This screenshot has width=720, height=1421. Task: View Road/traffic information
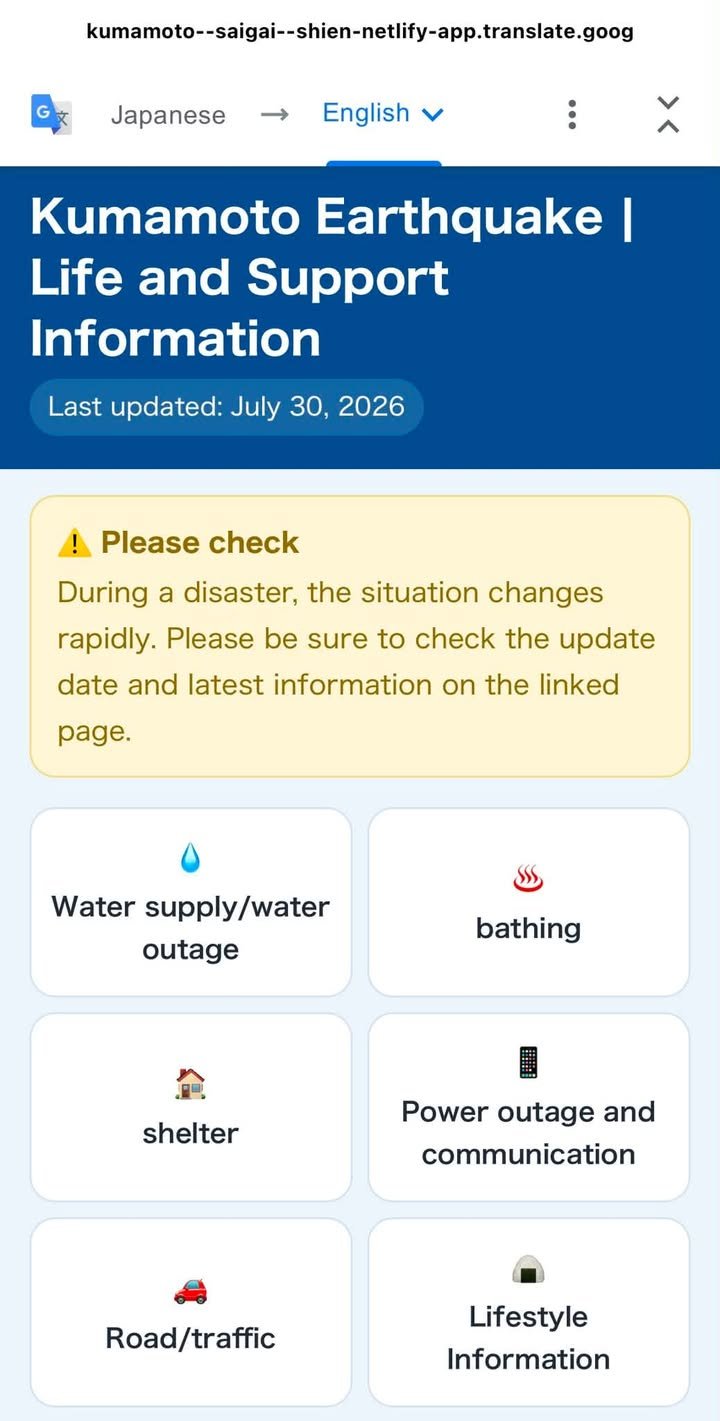click(x=191, y=1312)
